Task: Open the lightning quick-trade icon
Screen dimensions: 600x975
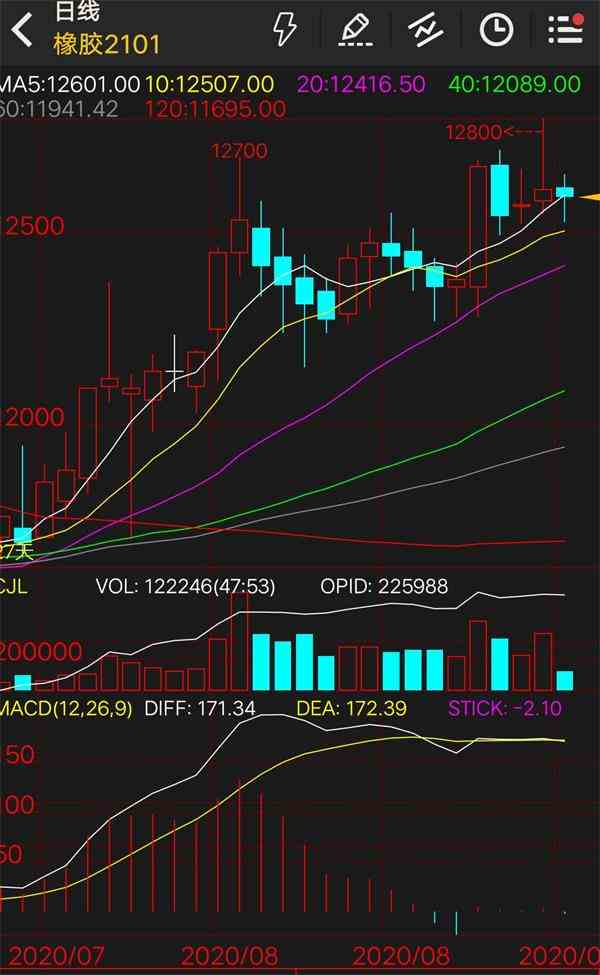Action: tap(285, 29)
